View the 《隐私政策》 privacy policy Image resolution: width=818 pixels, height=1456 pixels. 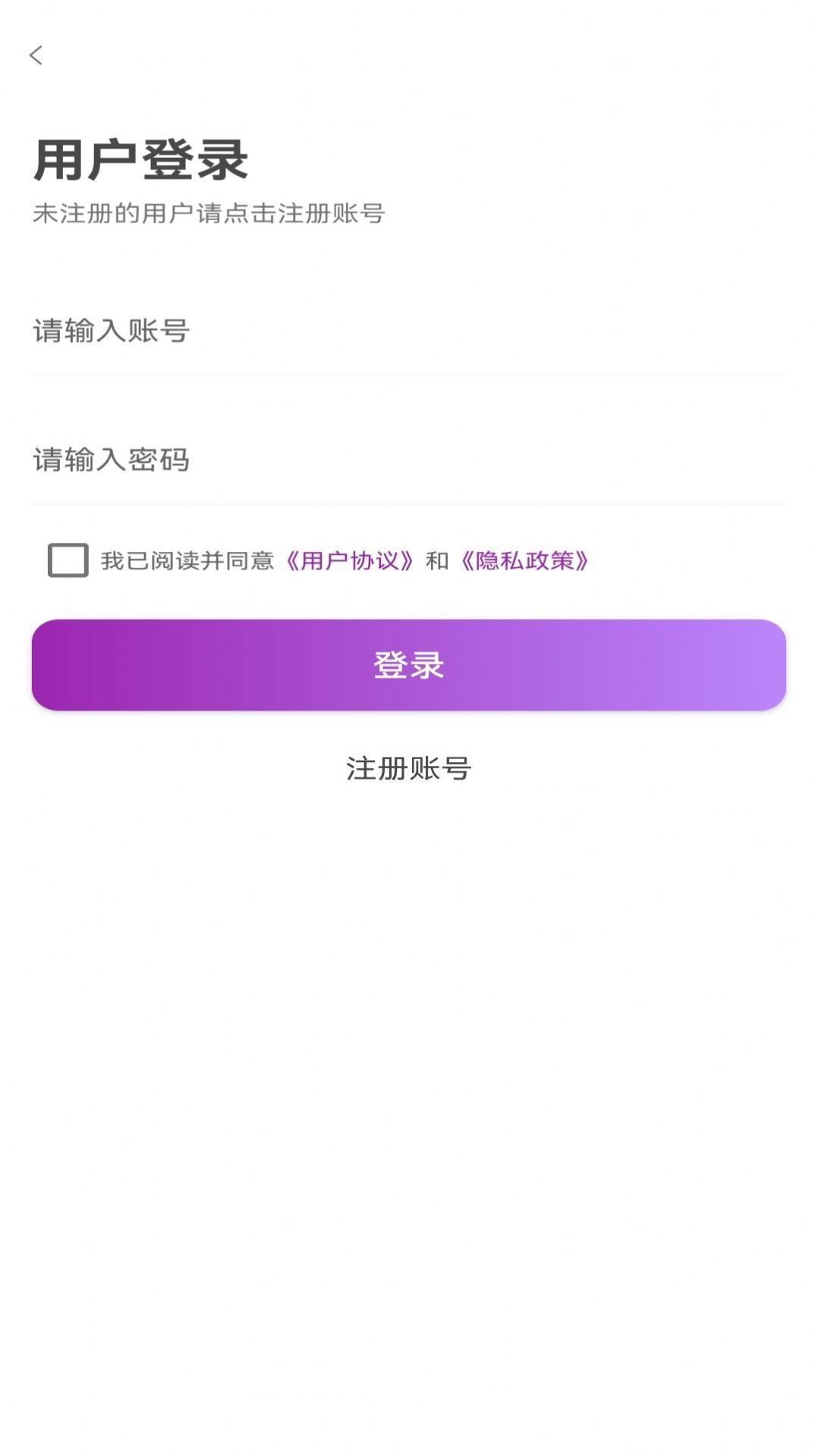click(x=527, y=560)
